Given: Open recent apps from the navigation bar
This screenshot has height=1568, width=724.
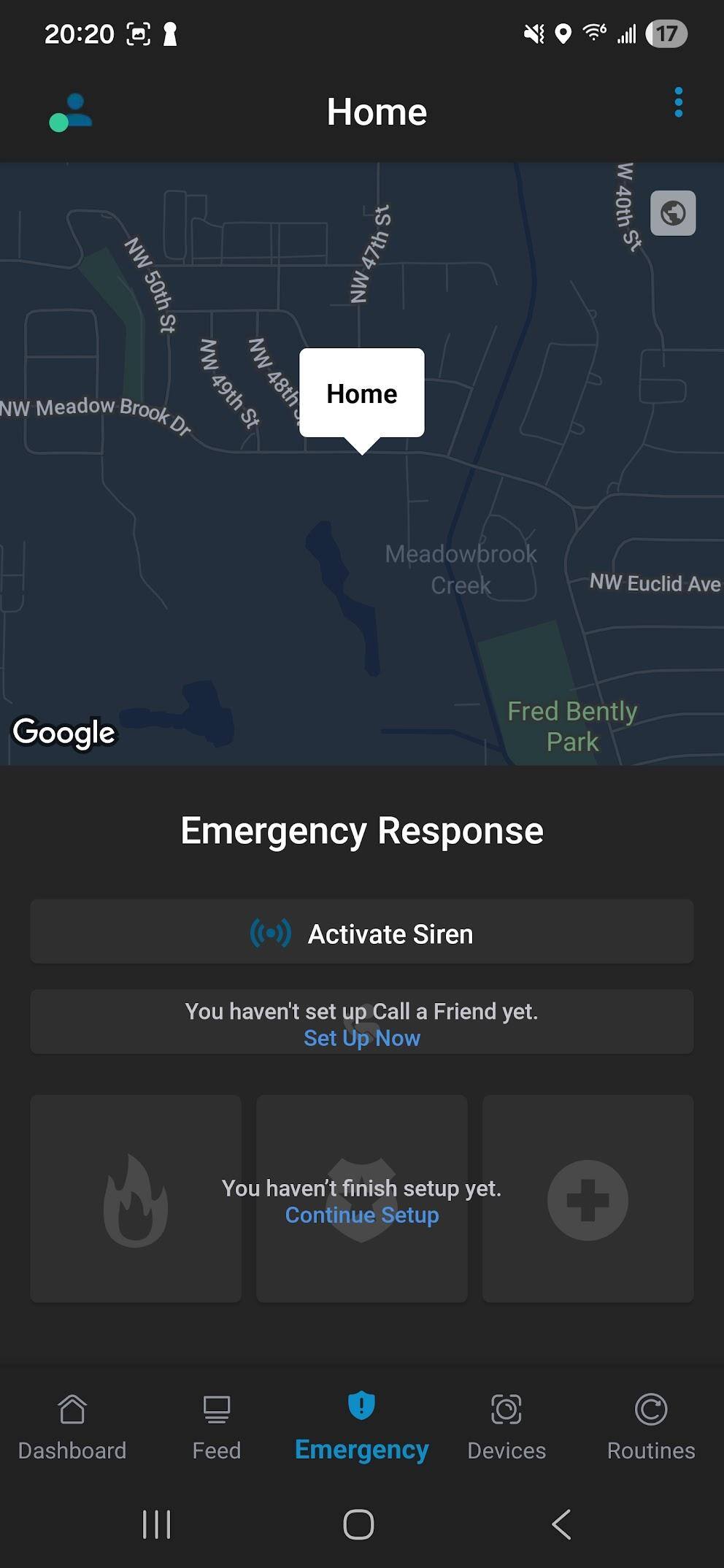Looking at the screenshot, I should (156, 1524).
